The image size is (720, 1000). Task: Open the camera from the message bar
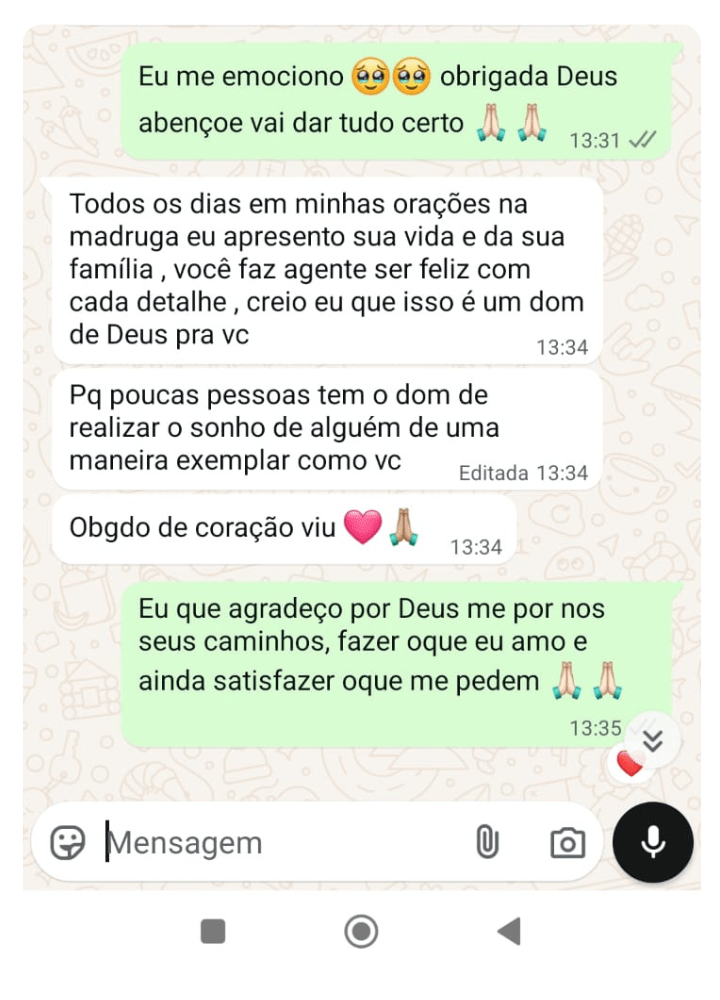567,843
